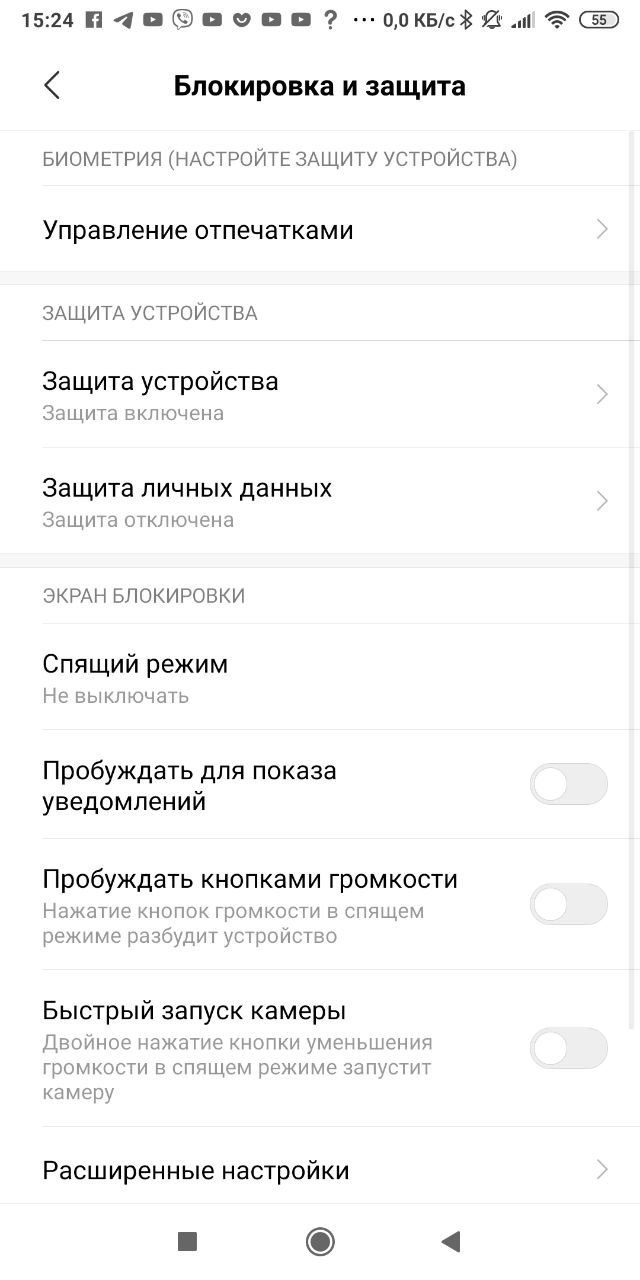Turn on Быстрый запуск камеры
Screen dimensions: 640x1280
568,1048
